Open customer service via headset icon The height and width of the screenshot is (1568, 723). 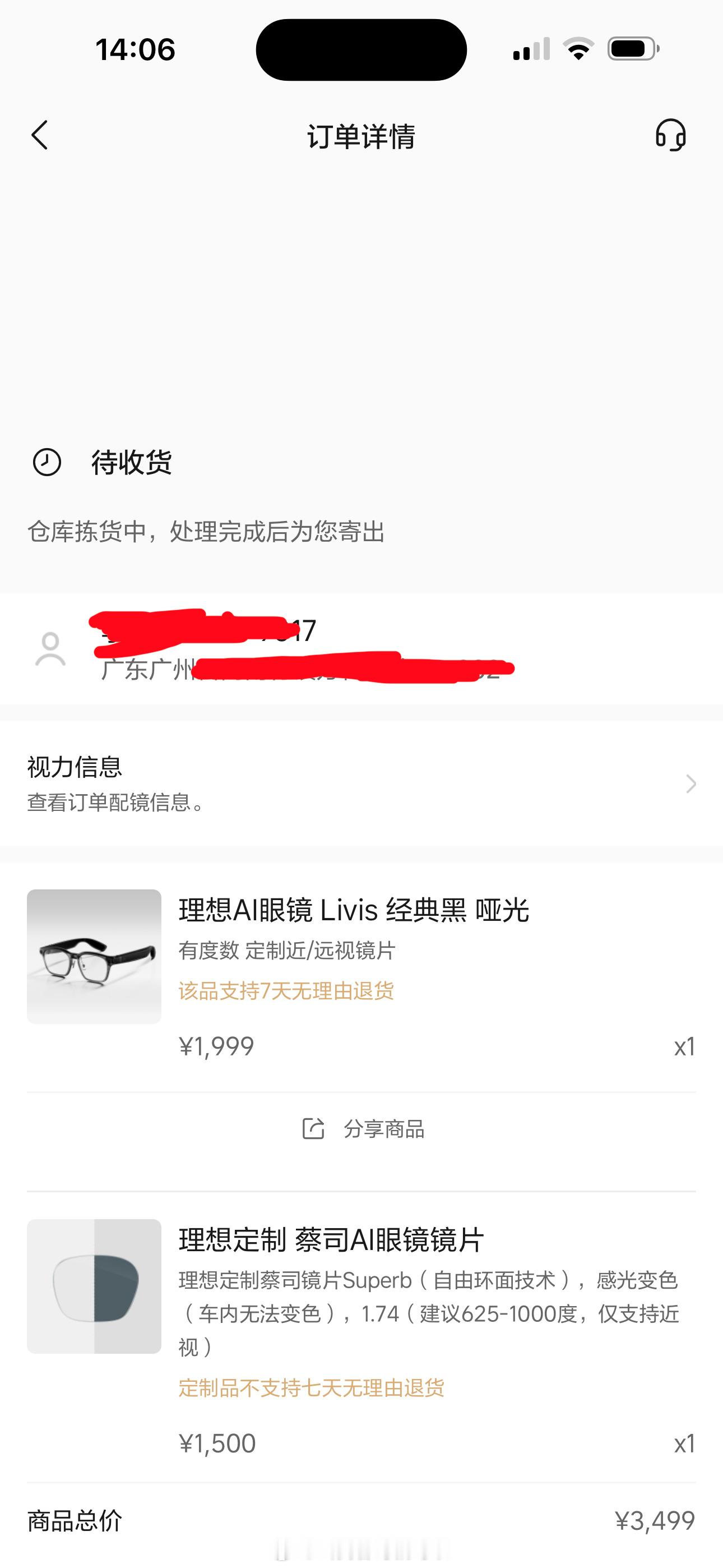[671, 136]
